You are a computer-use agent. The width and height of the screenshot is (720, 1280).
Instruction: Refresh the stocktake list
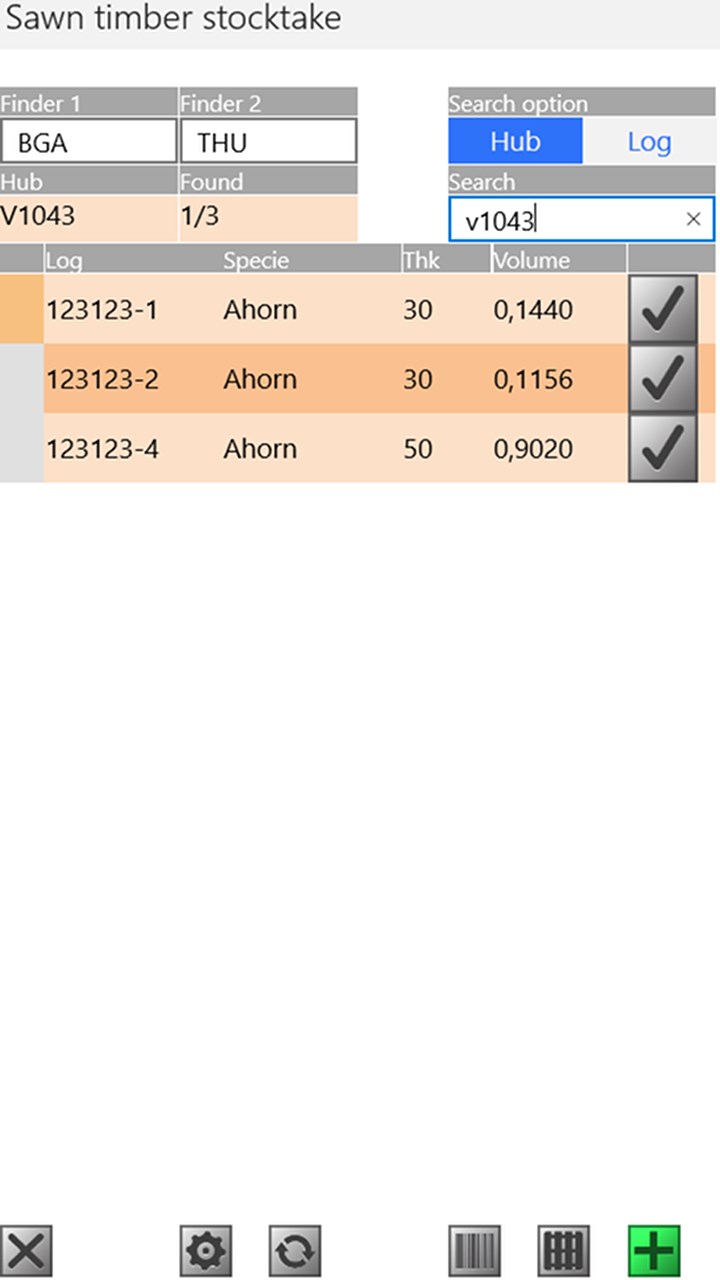click(x=295, y=1251)
